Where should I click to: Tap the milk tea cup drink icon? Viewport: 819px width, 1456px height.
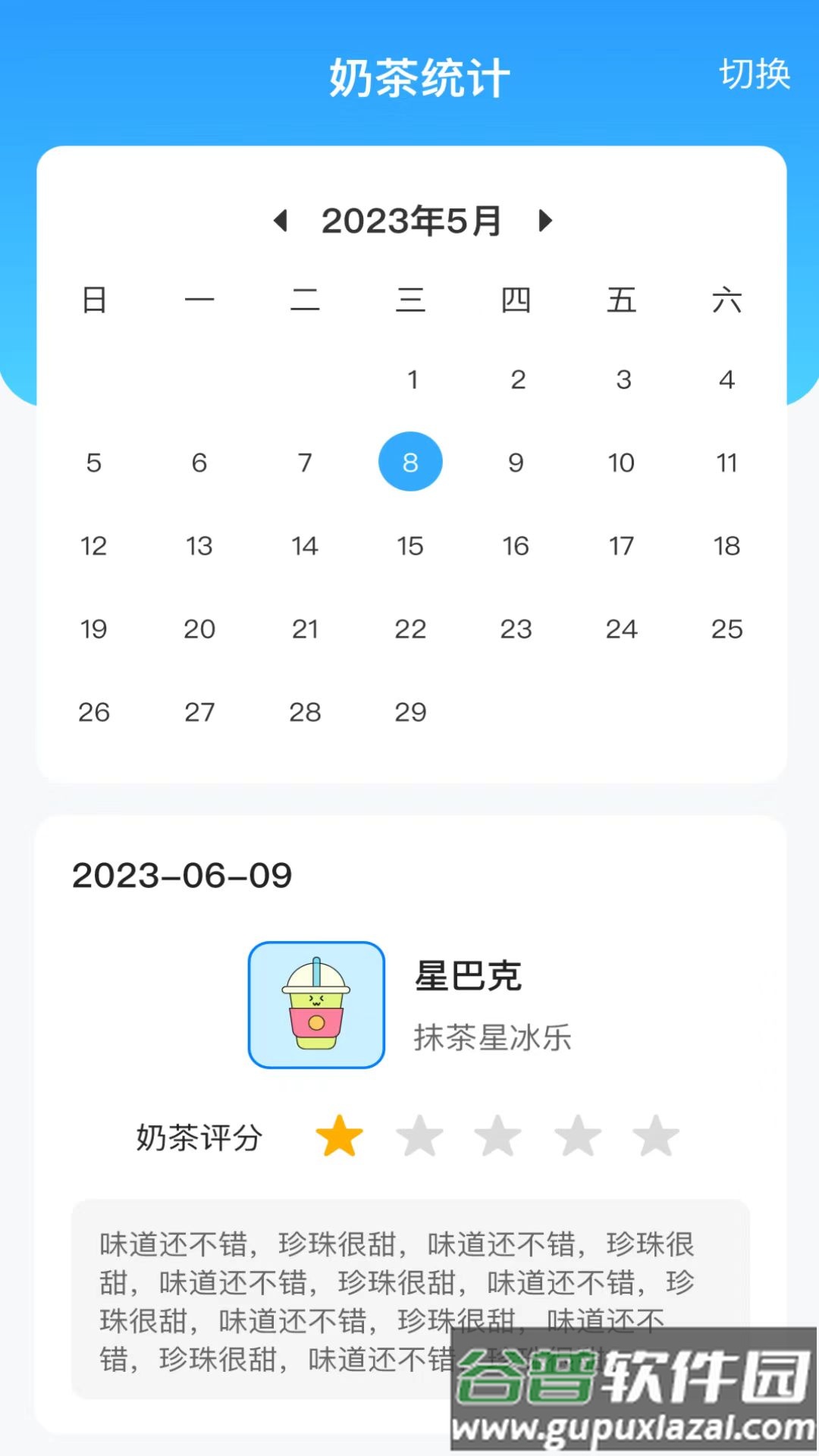click(316, 1005)
